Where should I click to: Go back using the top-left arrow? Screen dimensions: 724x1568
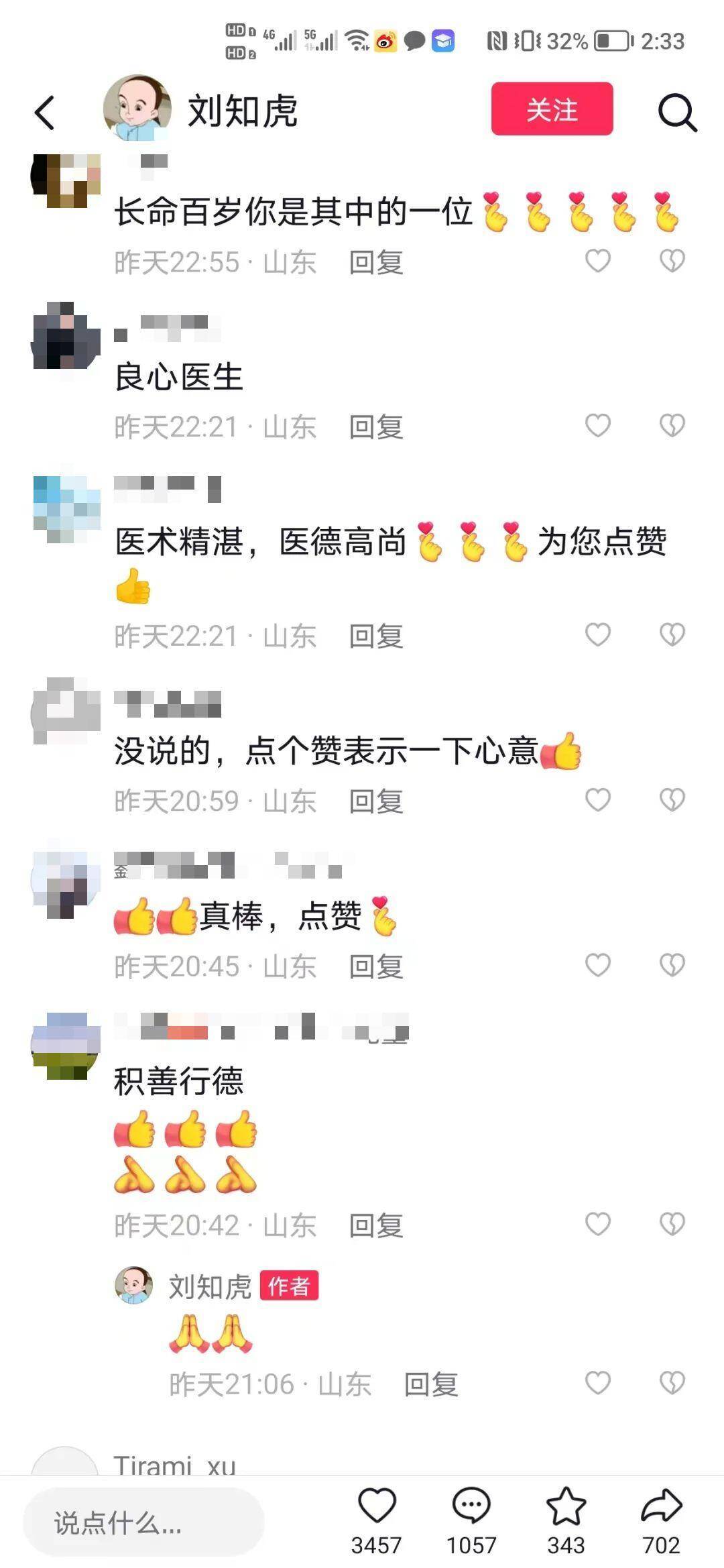point(44,112)
